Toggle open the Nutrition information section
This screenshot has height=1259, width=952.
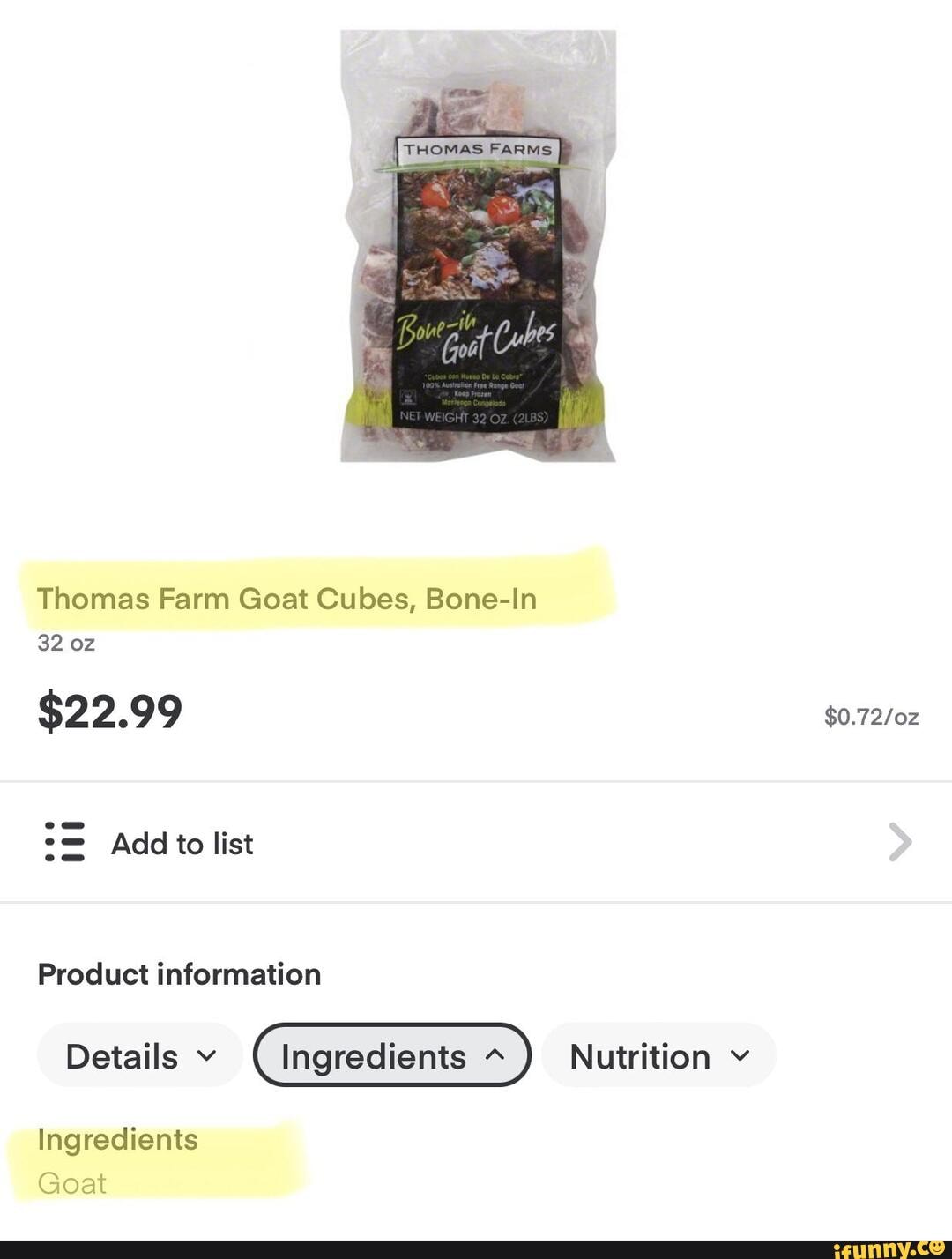click(x=658, y=1055)
